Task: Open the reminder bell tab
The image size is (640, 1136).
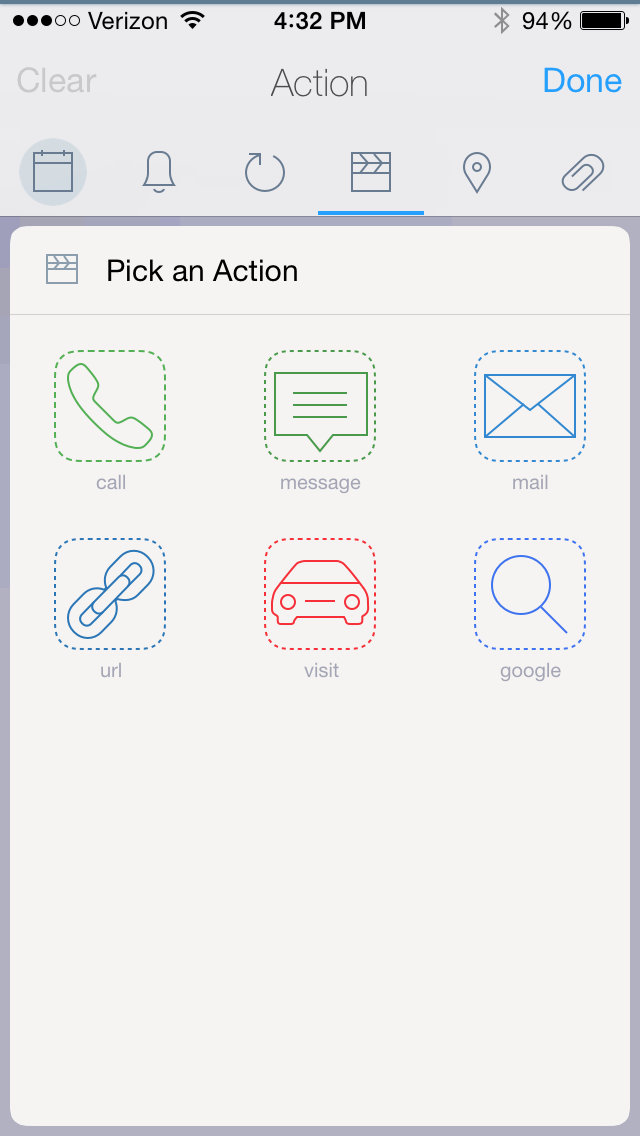Action: click(x=159, y=172)
